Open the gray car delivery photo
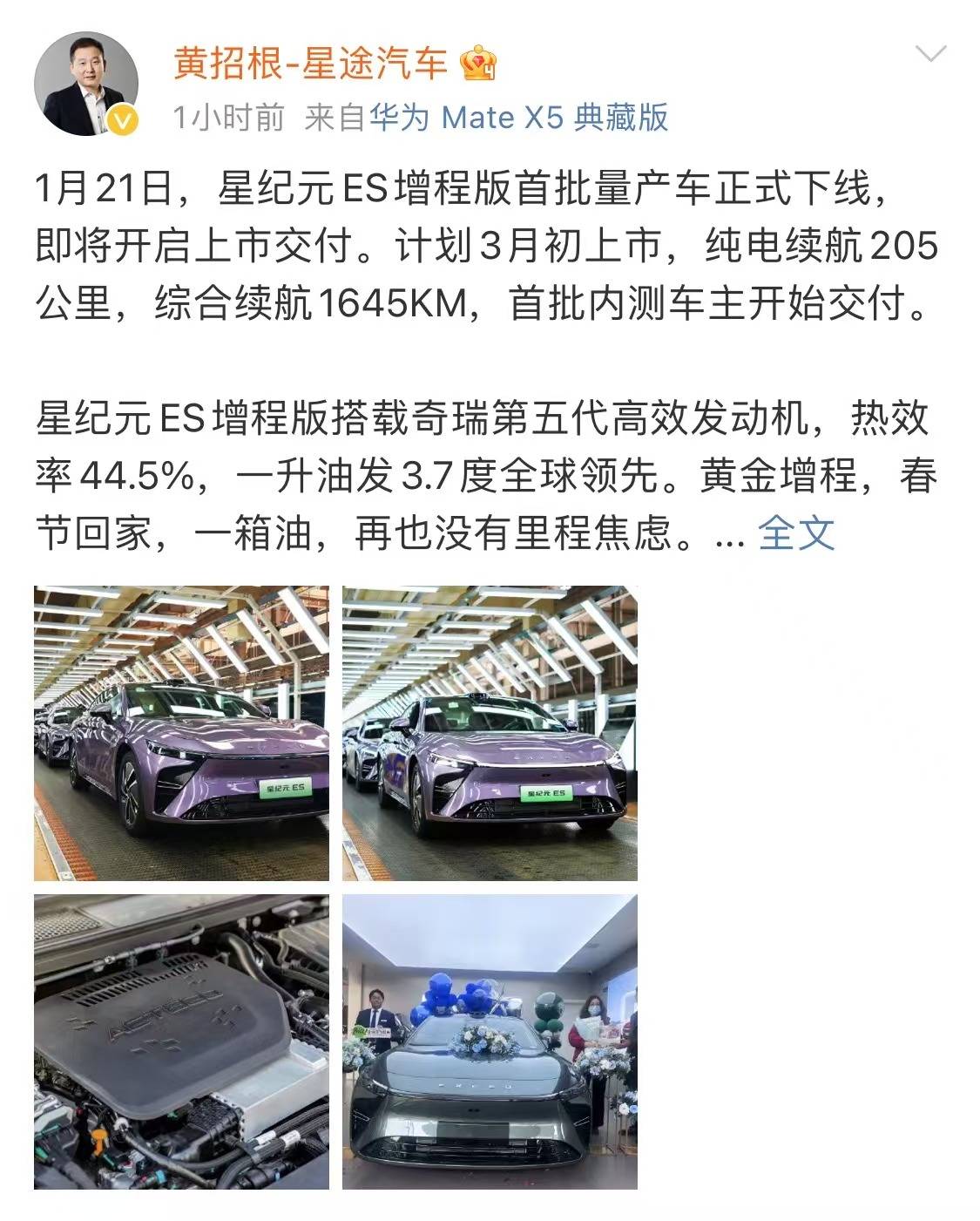The image size is (980, 1221). [x=490, y=1041]
